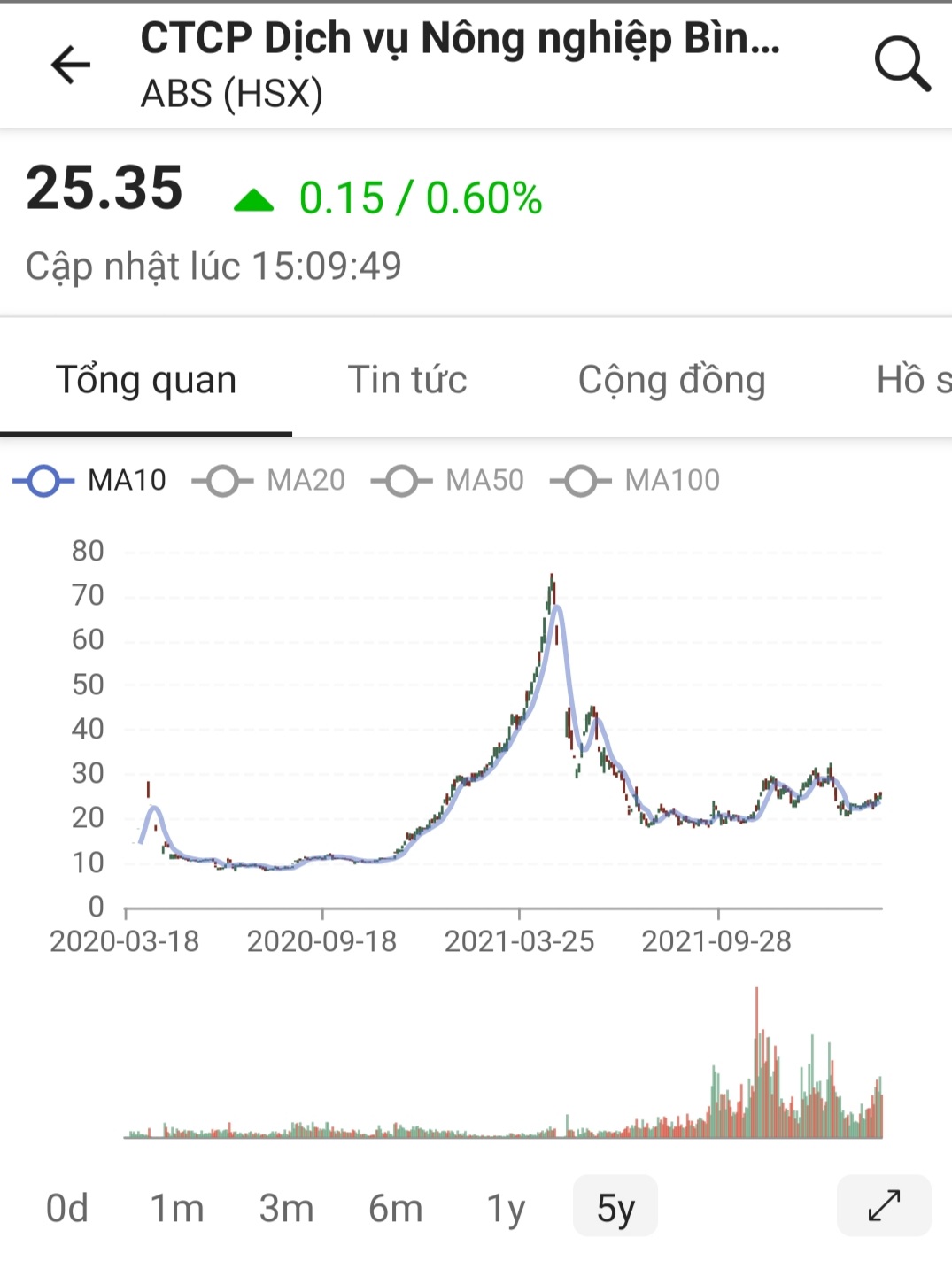Show the MA50 moving average line
952x1269 pixels.
(448, 481)
